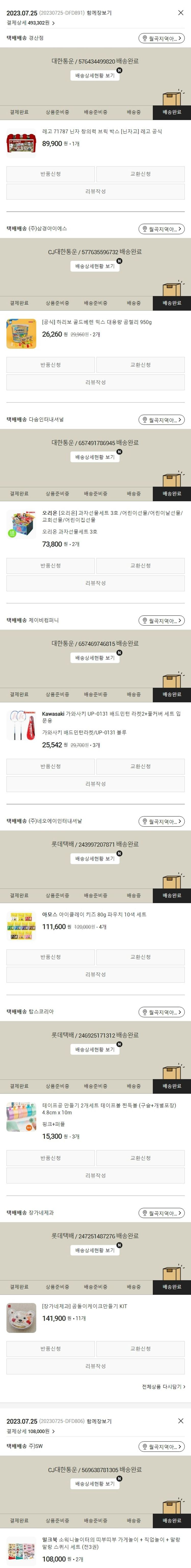Write a review for the LEGO brick box

[95, 191]
